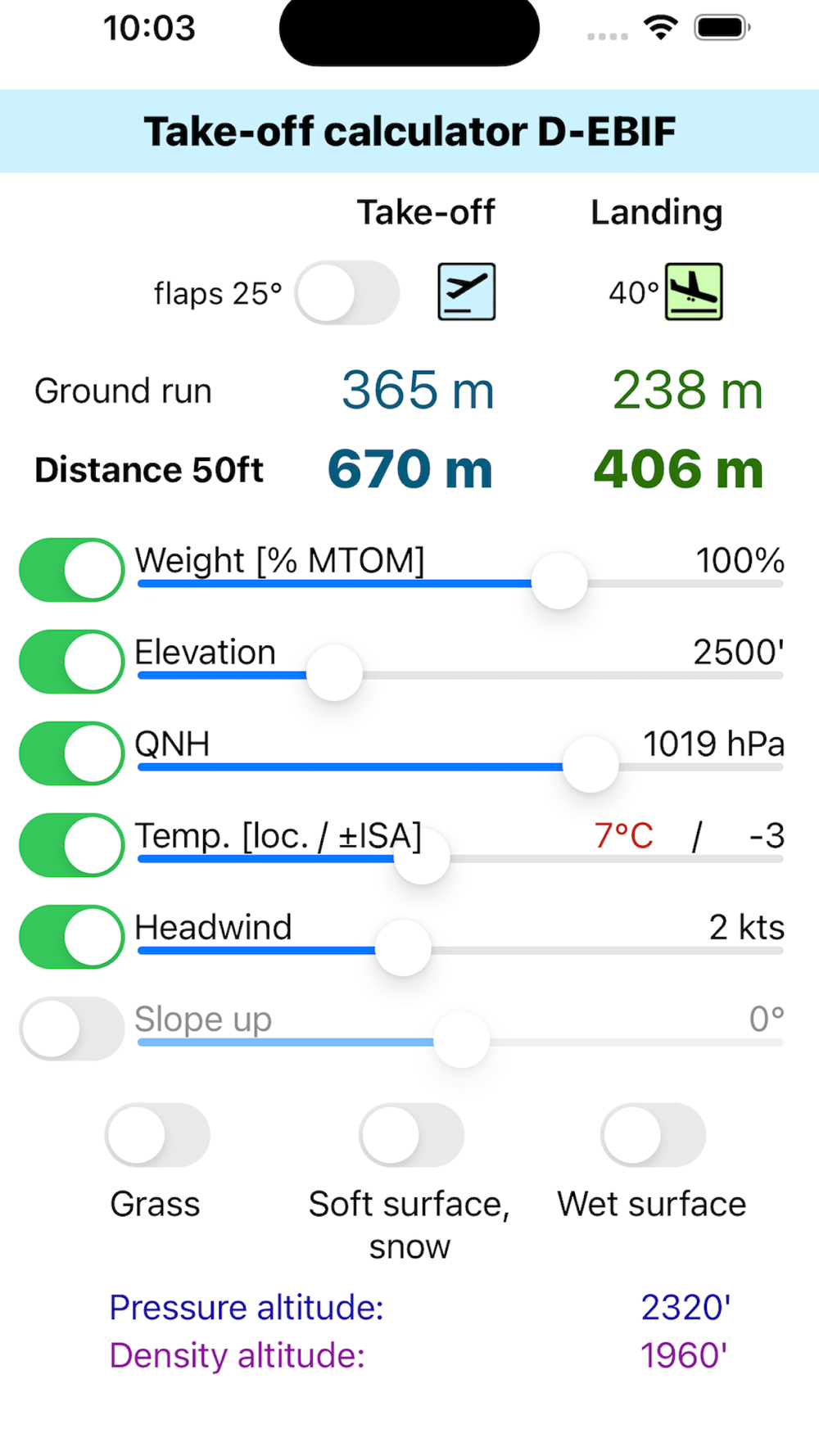Enable the flaps 25° switch
The image size is (819, 1456).
pyautogui.click(x=347, y=292)
